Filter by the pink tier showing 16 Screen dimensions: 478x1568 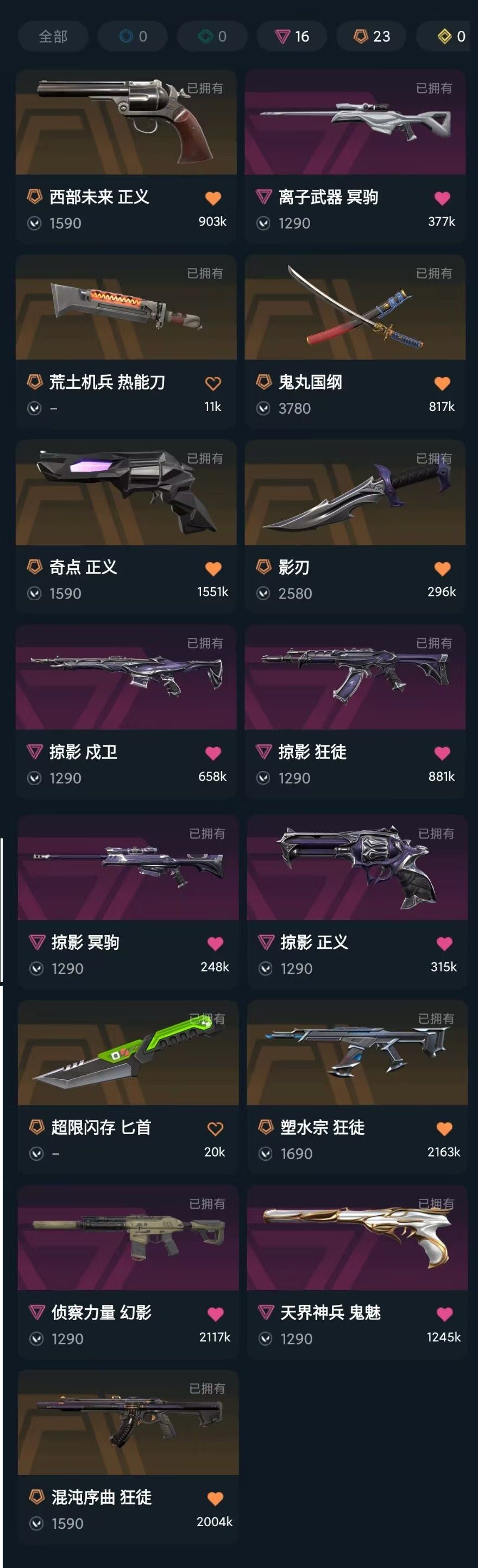(x=293, y=36)
